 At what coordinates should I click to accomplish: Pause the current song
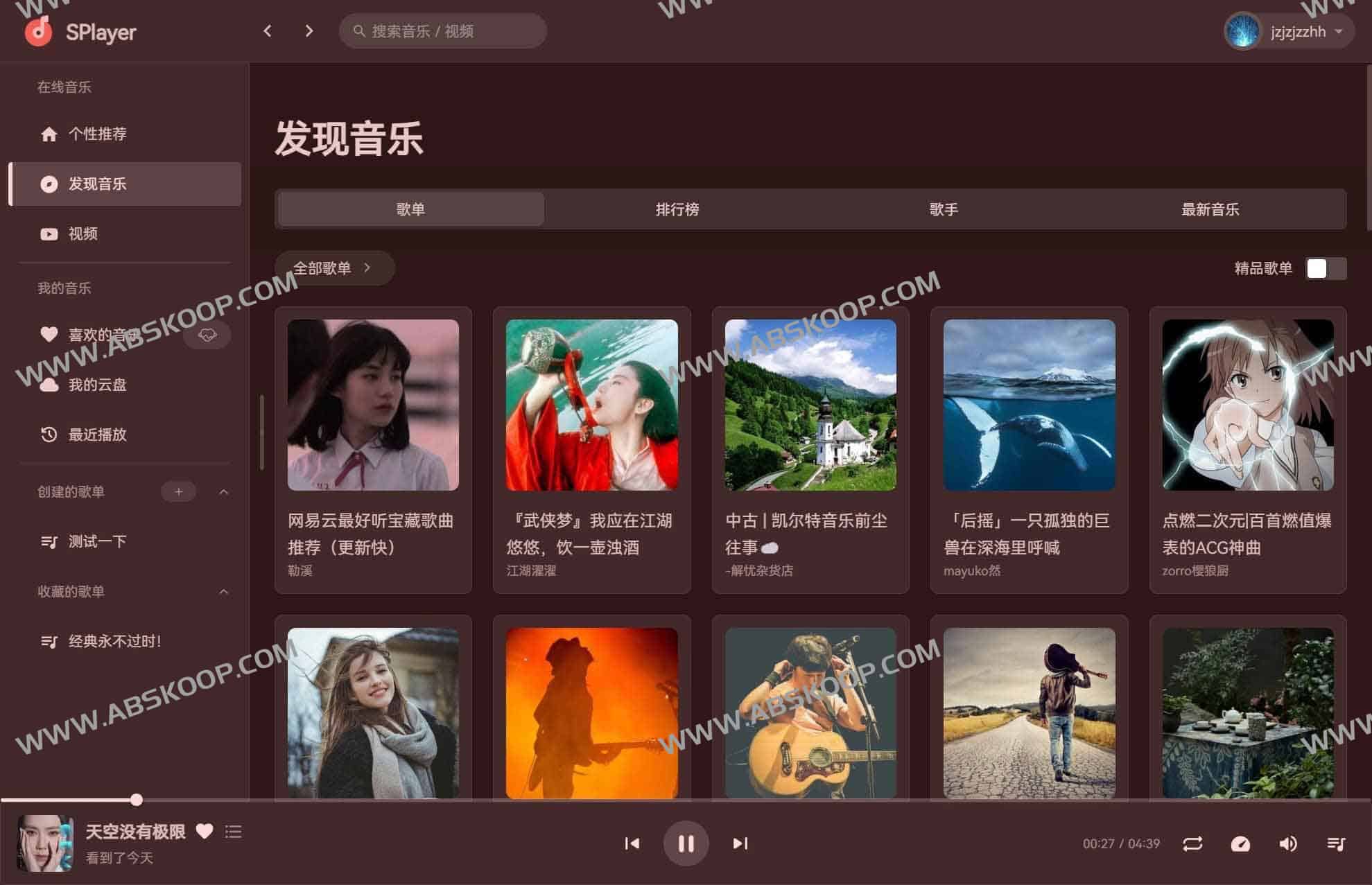tap(686, 843)
